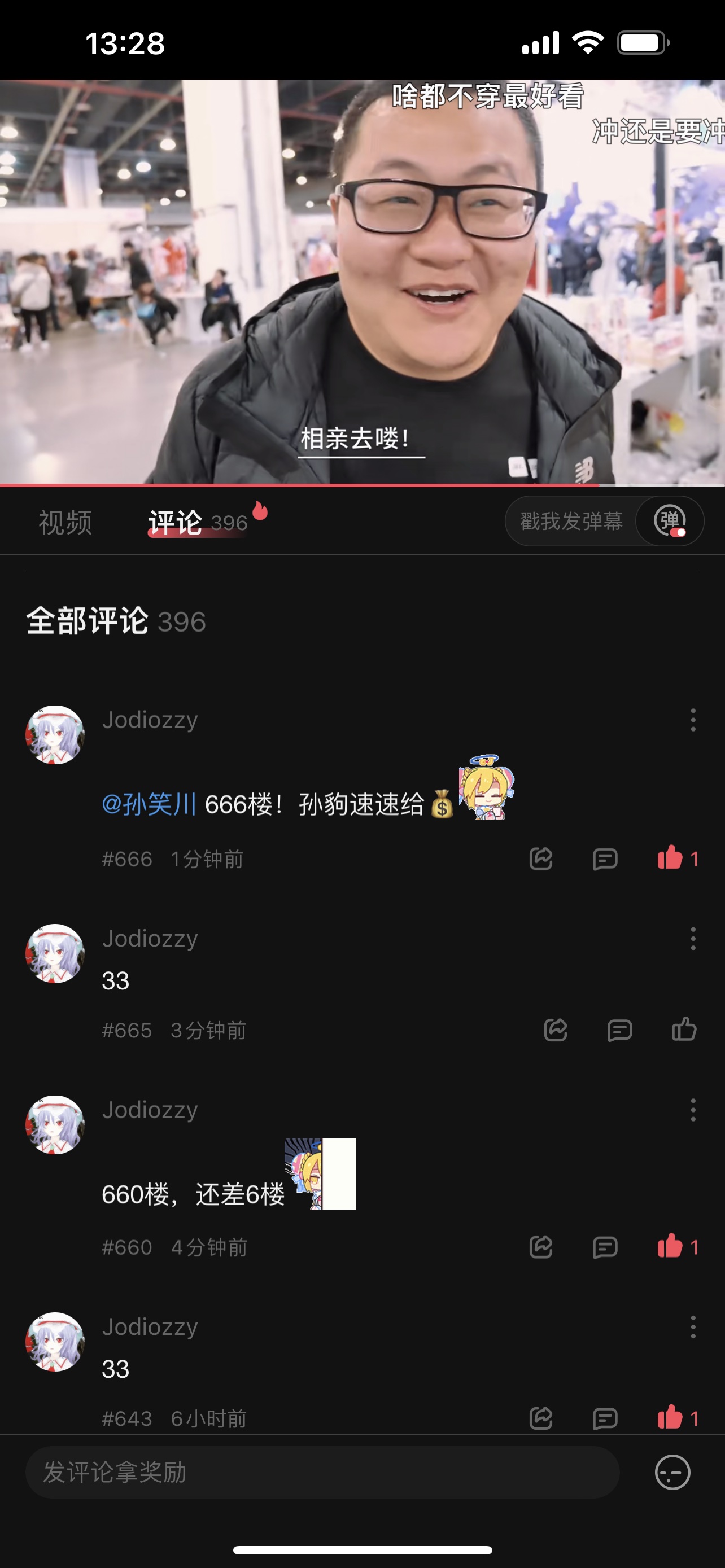725x1568 pixels.
Task: Select the 评论 tab
Action: click(x=176, y=522)
